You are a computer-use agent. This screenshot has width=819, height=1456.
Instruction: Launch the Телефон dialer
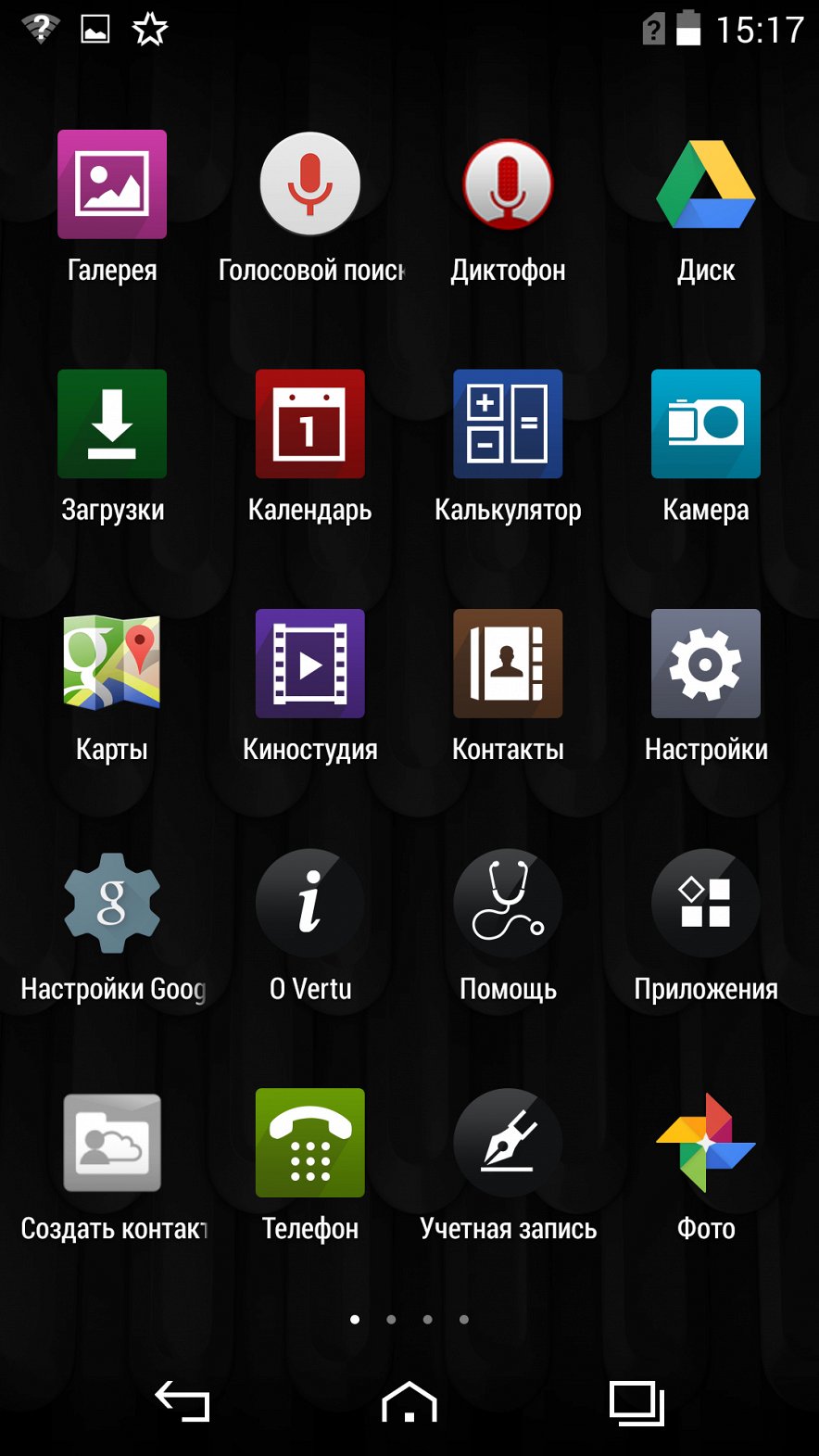click(x=310, y=1143)
